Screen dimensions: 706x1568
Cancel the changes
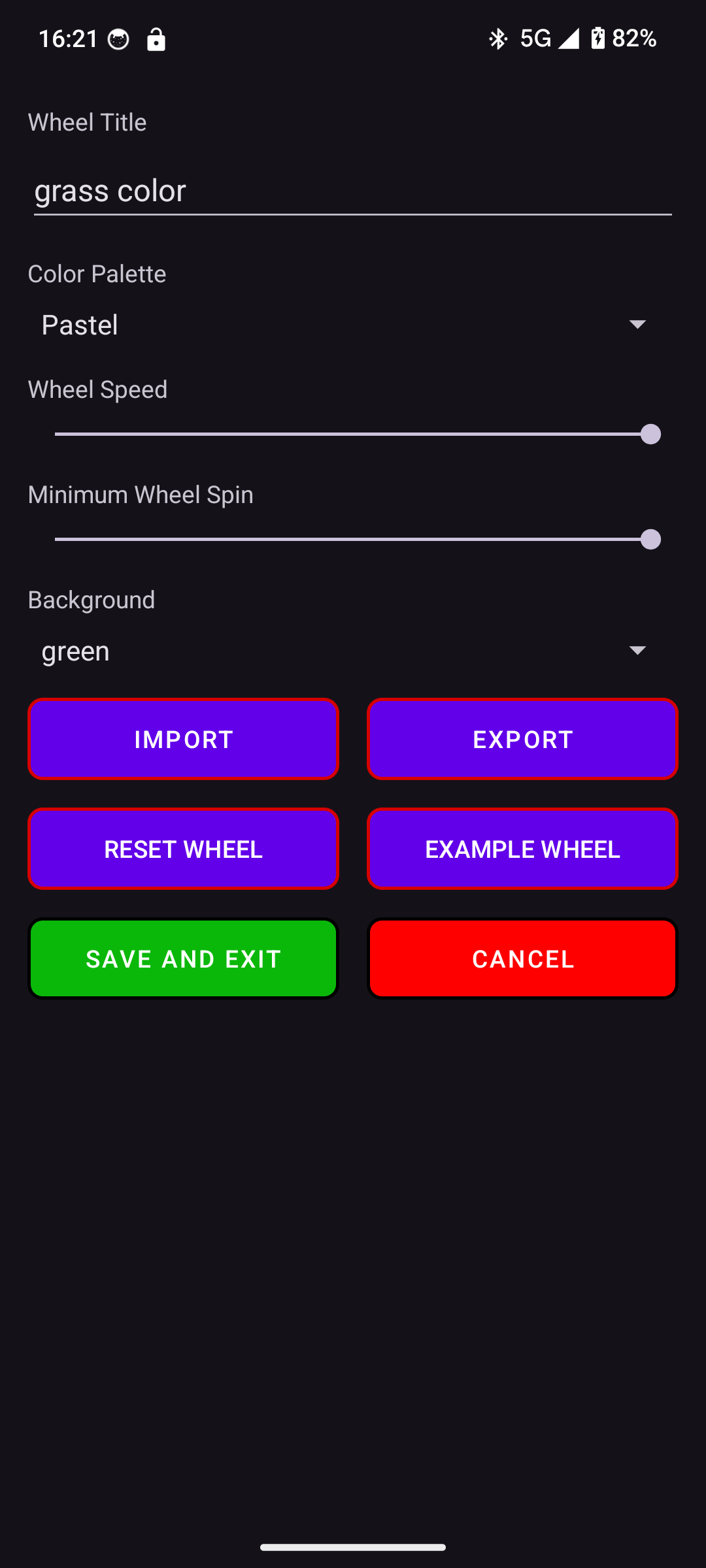pyautogui.click(x=522, y=958)
